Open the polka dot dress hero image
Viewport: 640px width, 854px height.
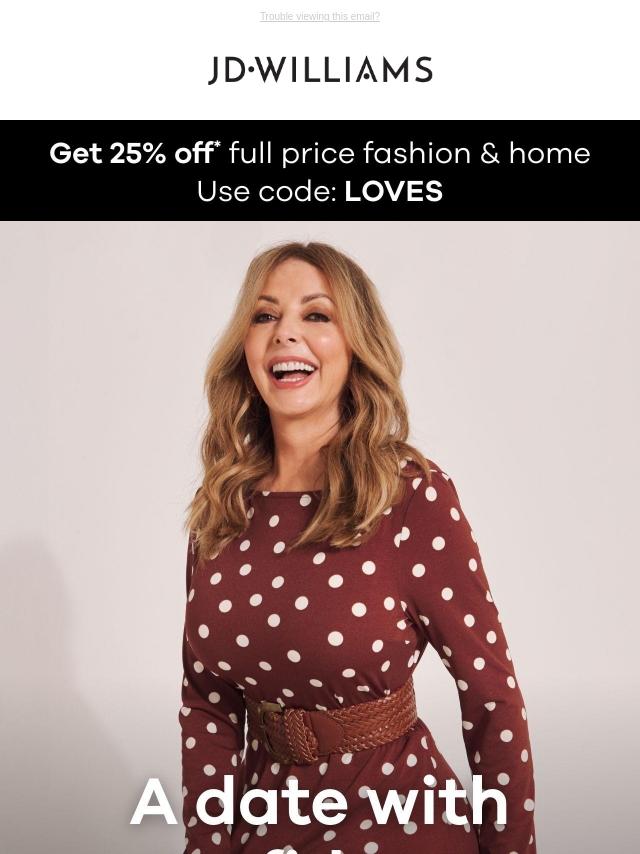tap(320, 540)
